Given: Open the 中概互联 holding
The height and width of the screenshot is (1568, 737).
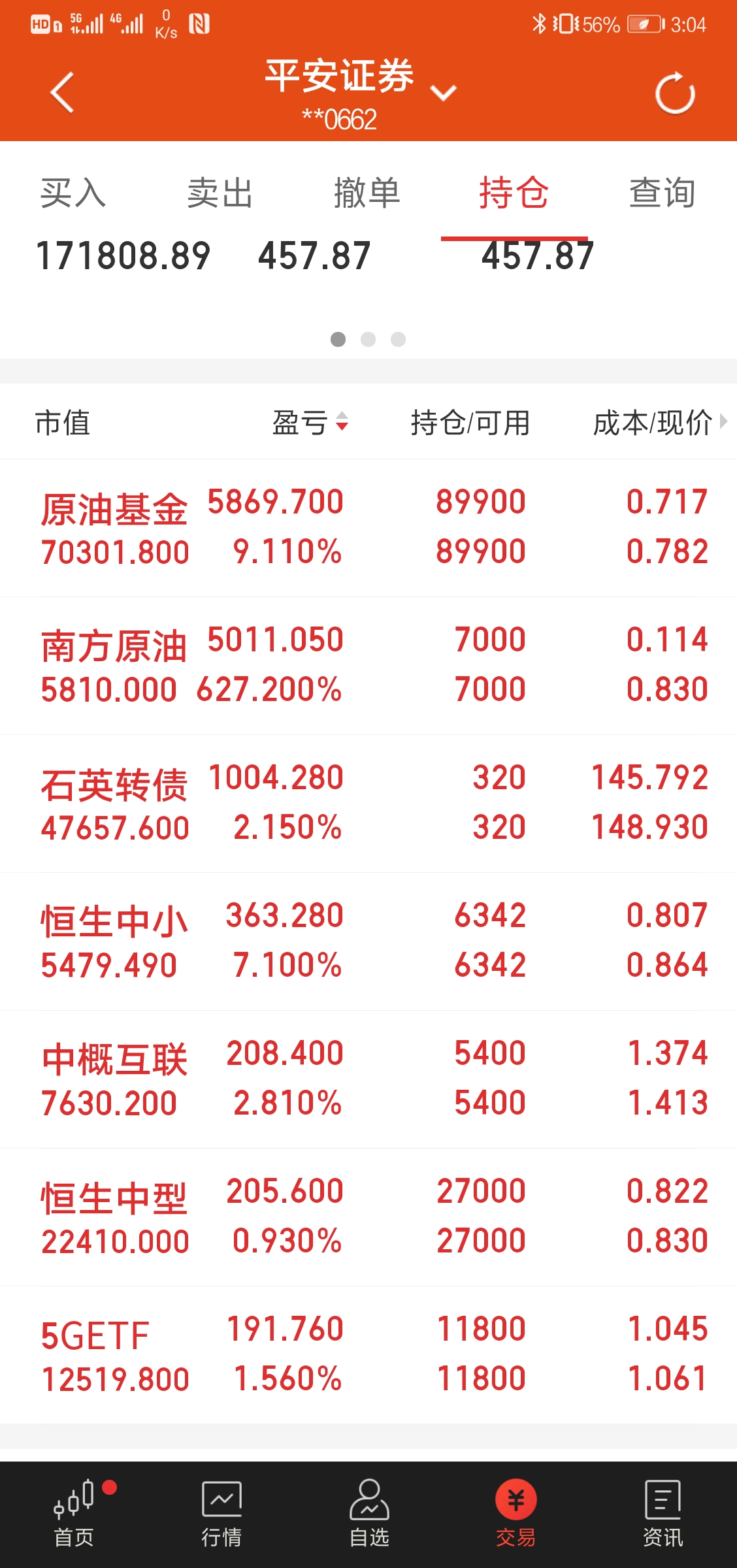Looking at the screenshot, I should coord(368,1079).
